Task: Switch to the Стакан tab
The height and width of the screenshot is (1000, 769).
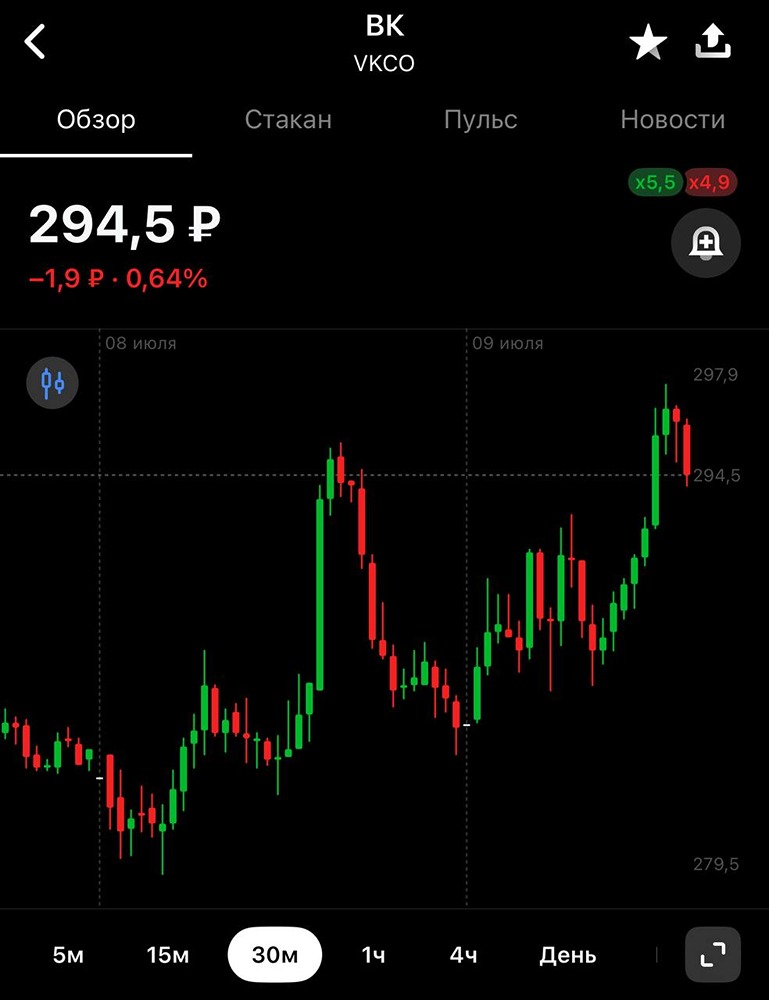Action: coord(288,120)
